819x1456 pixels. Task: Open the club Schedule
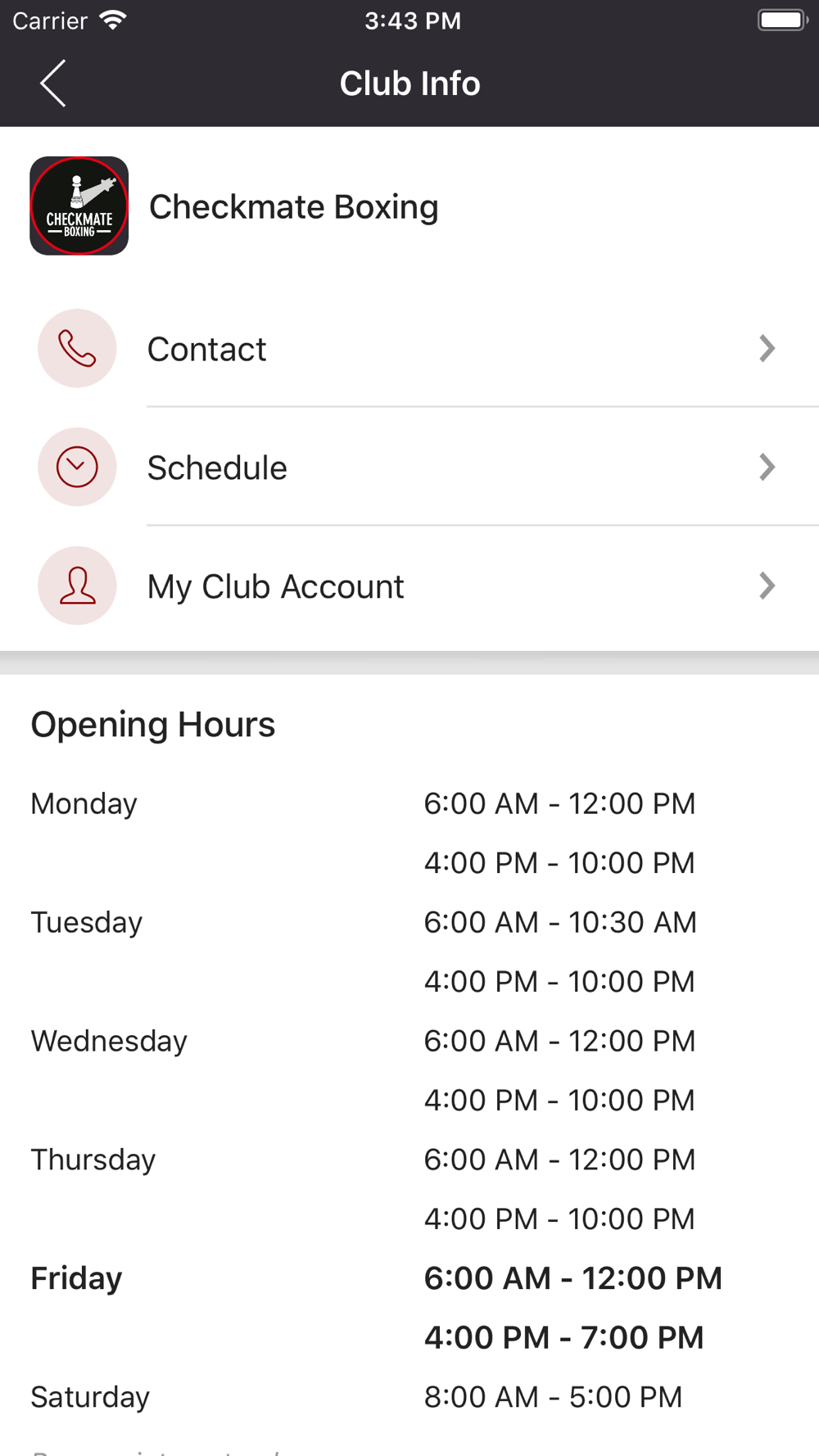point(409,468)
